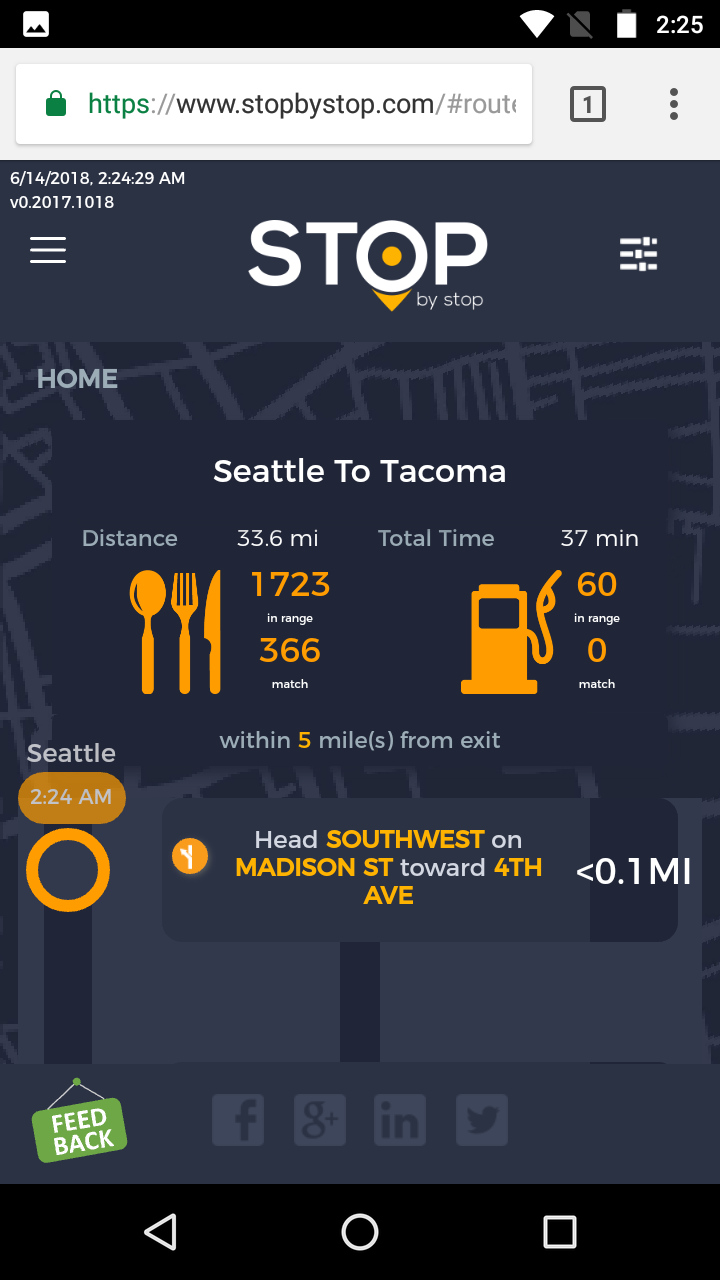Open the filter settings icon
720x1280 pixels.
[639, 254]
